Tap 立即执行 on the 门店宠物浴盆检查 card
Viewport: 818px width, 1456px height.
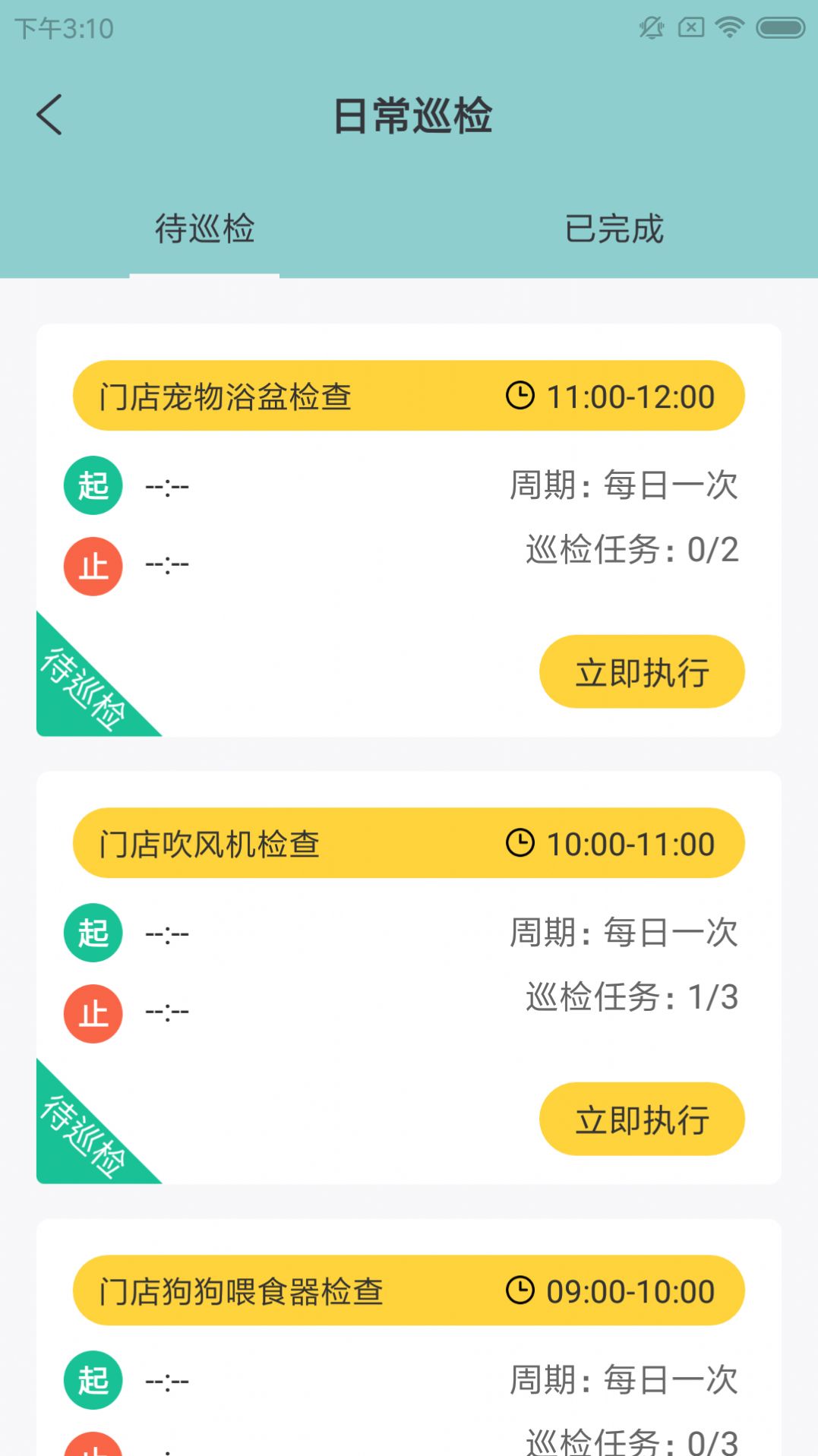(642, 671)
